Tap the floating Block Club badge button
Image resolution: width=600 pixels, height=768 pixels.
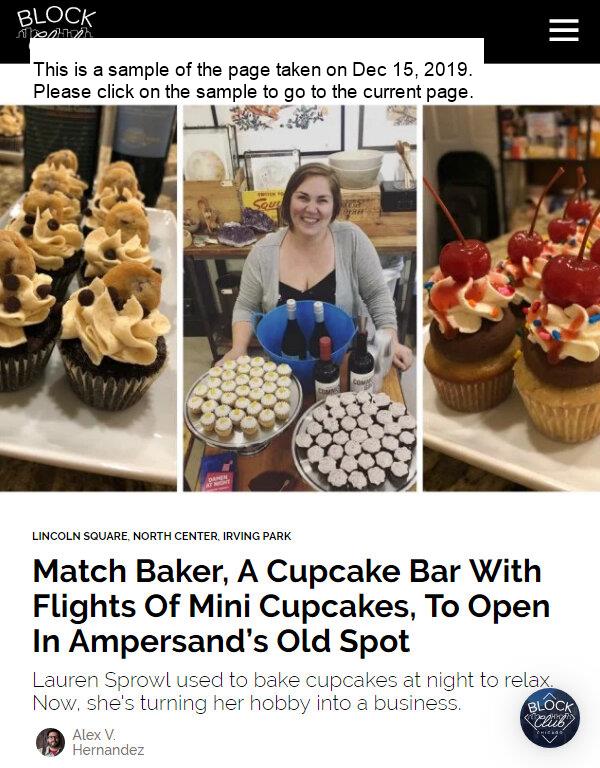(550, 717)
